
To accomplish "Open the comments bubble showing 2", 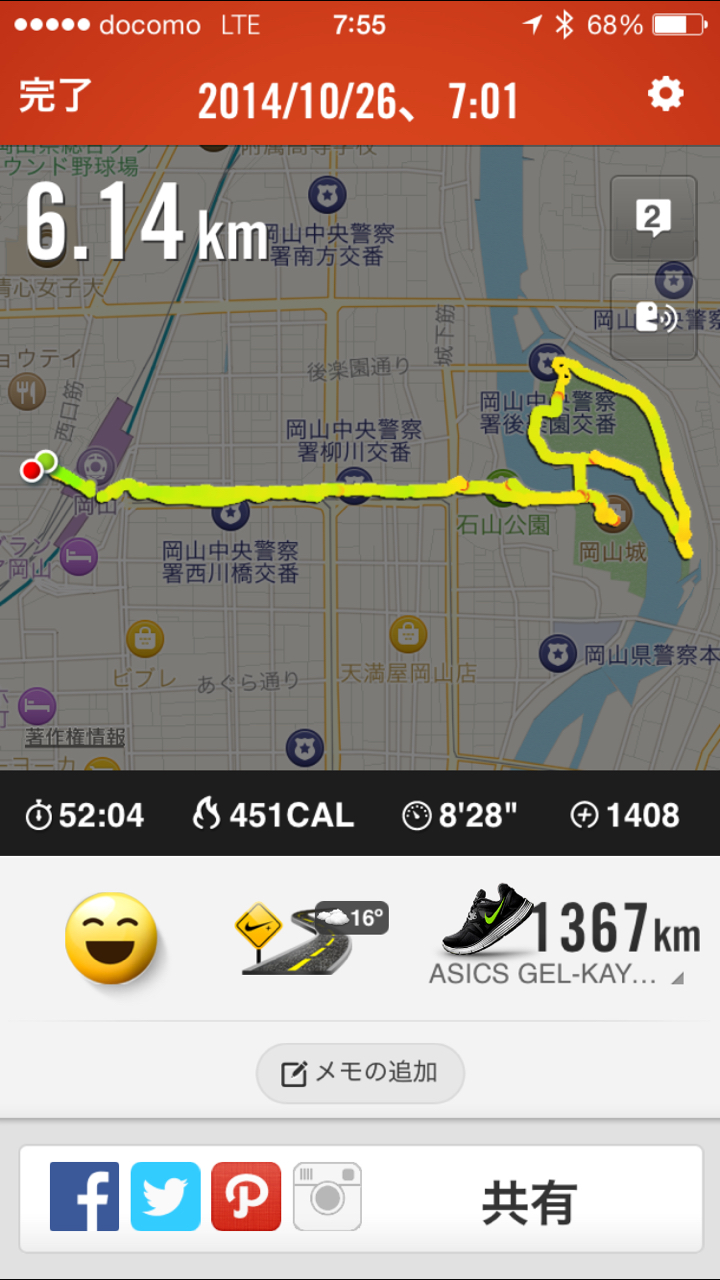I will tap(653, 219).
